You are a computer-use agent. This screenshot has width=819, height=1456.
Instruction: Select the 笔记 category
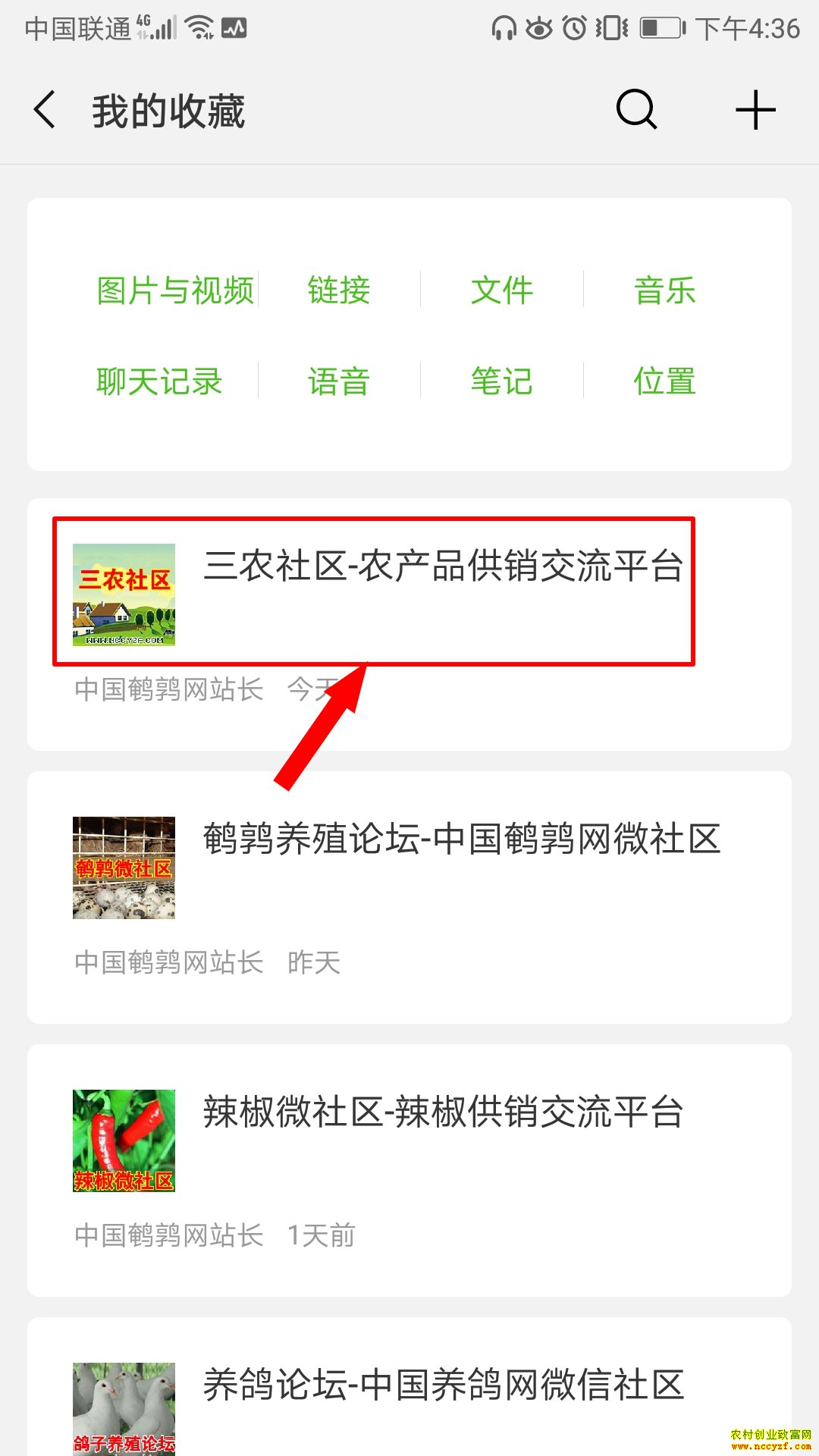tap(502, 381)
